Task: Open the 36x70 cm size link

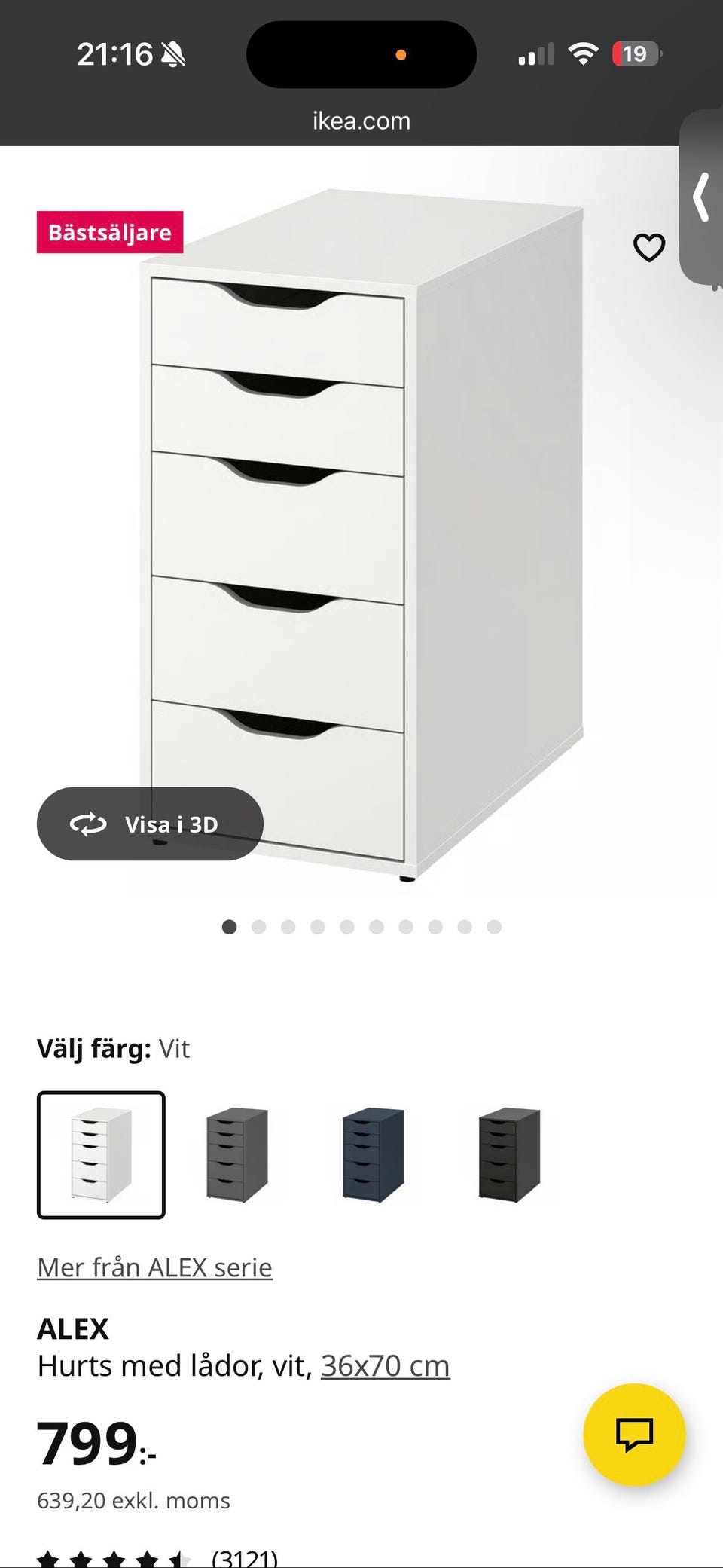Action: tap(385, 1365)
